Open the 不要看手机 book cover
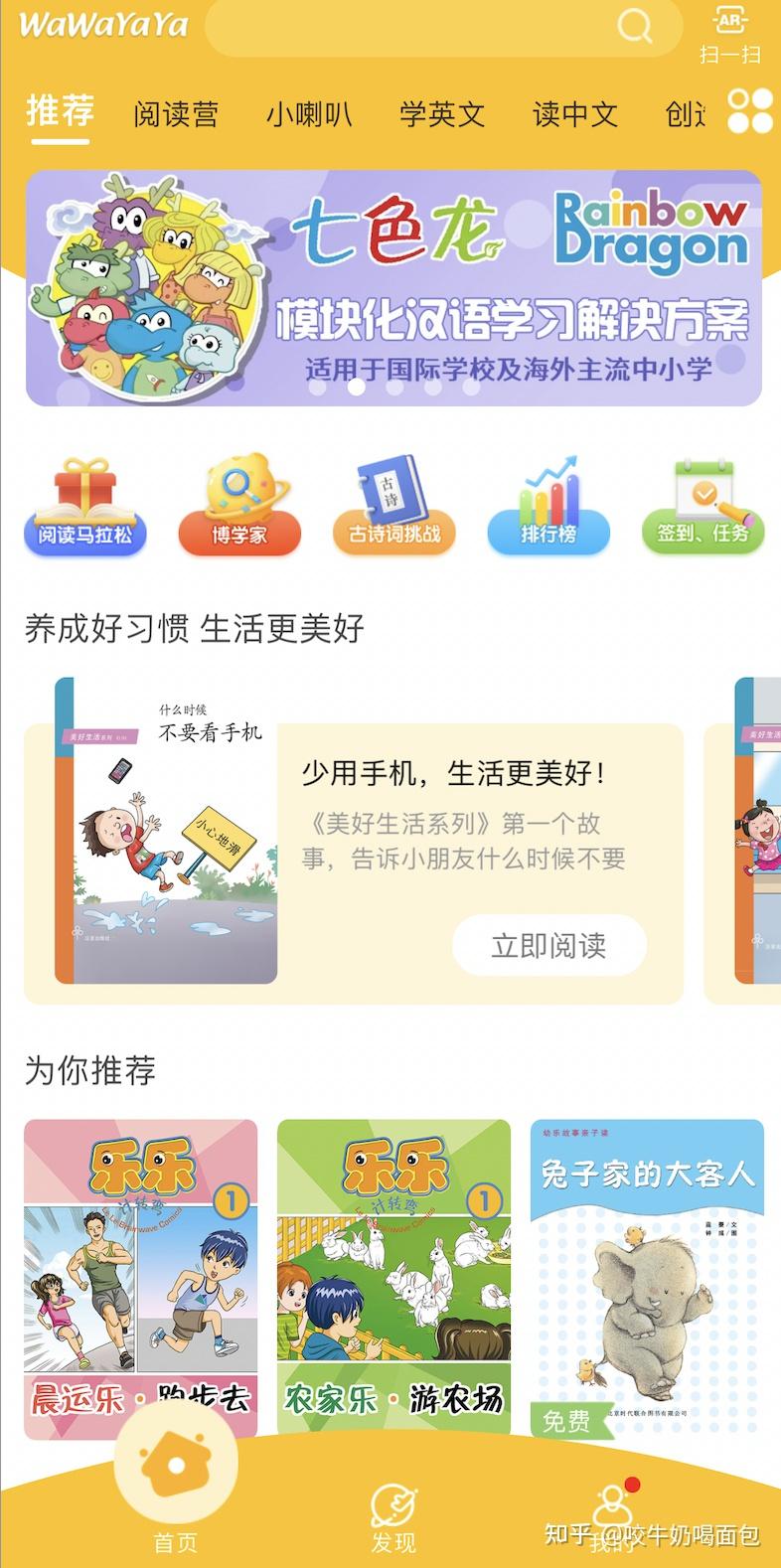The width and height of the screenshot is (781, 1568). click(x=166, y=831)
